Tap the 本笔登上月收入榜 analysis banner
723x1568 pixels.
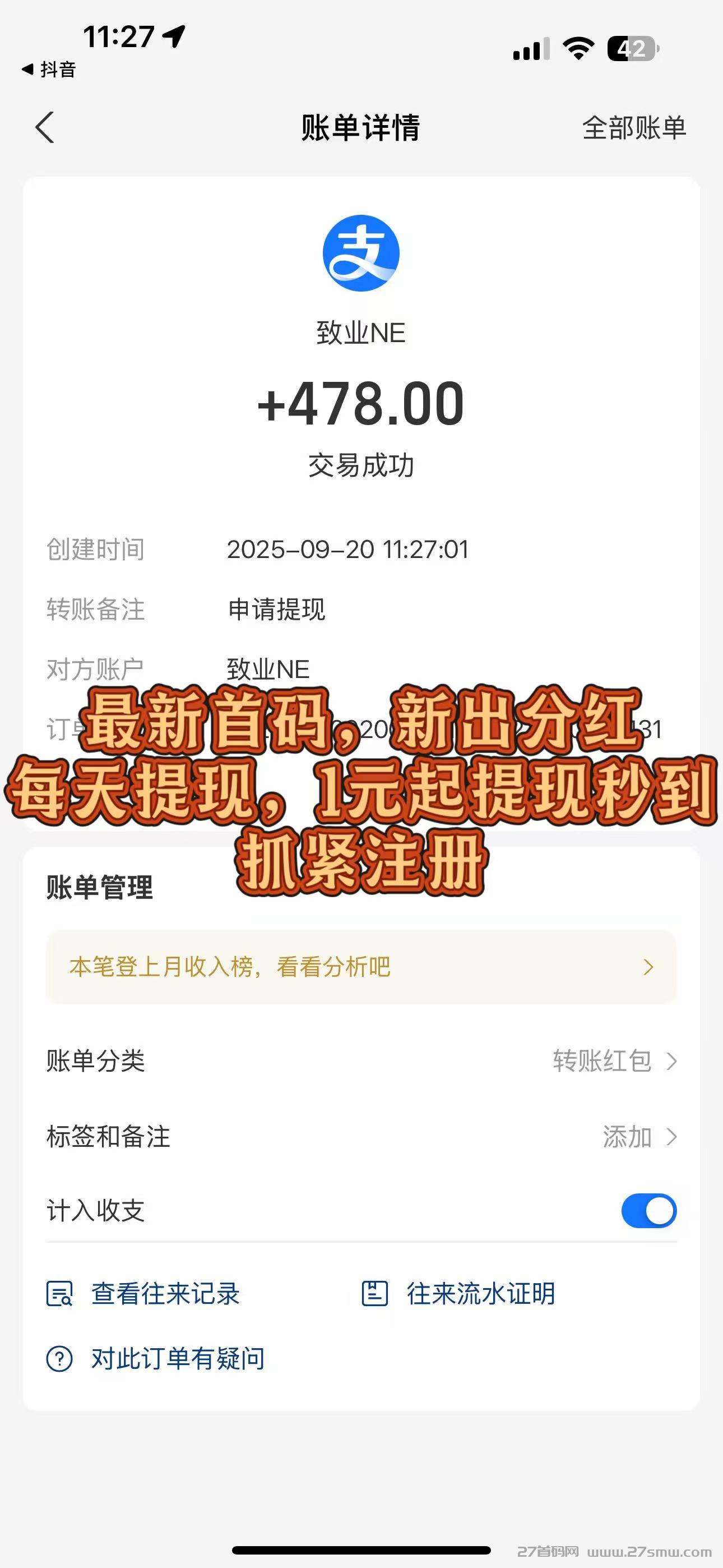tap(361, 967)
